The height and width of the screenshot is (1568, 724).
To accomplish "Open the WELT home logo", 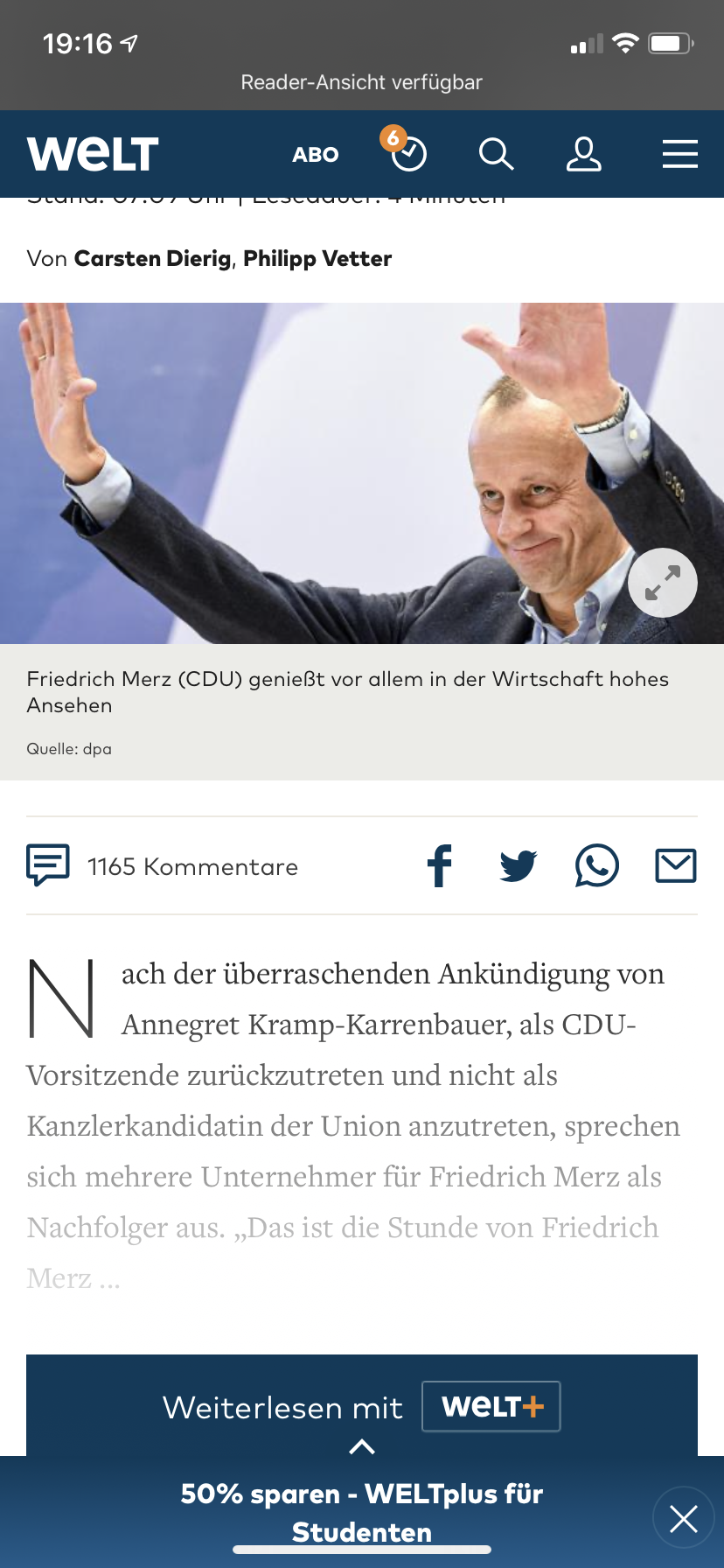I will pyautogui.click(x=93, y=154).
